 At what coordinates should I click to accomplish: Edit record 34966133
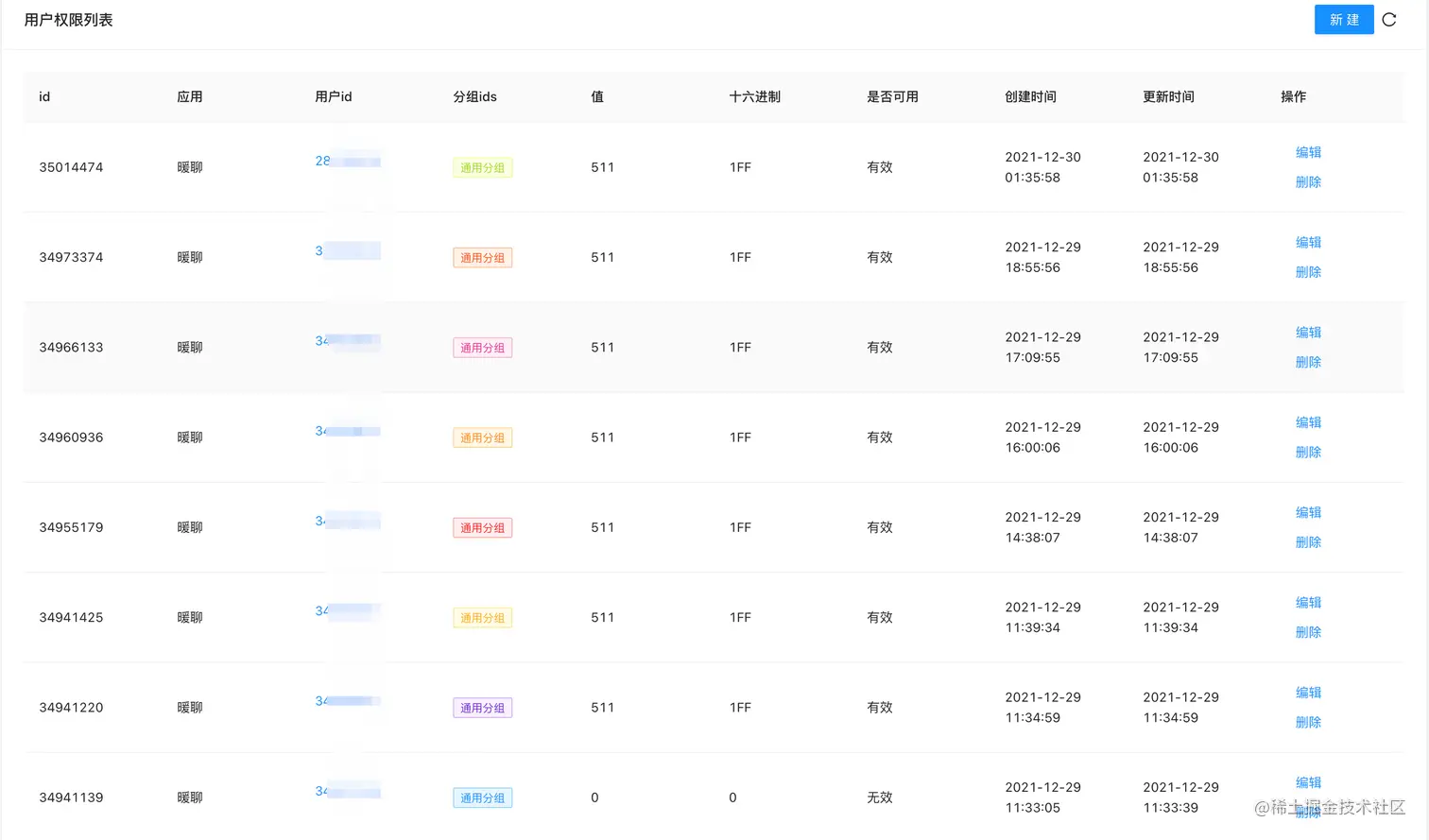1308,333
